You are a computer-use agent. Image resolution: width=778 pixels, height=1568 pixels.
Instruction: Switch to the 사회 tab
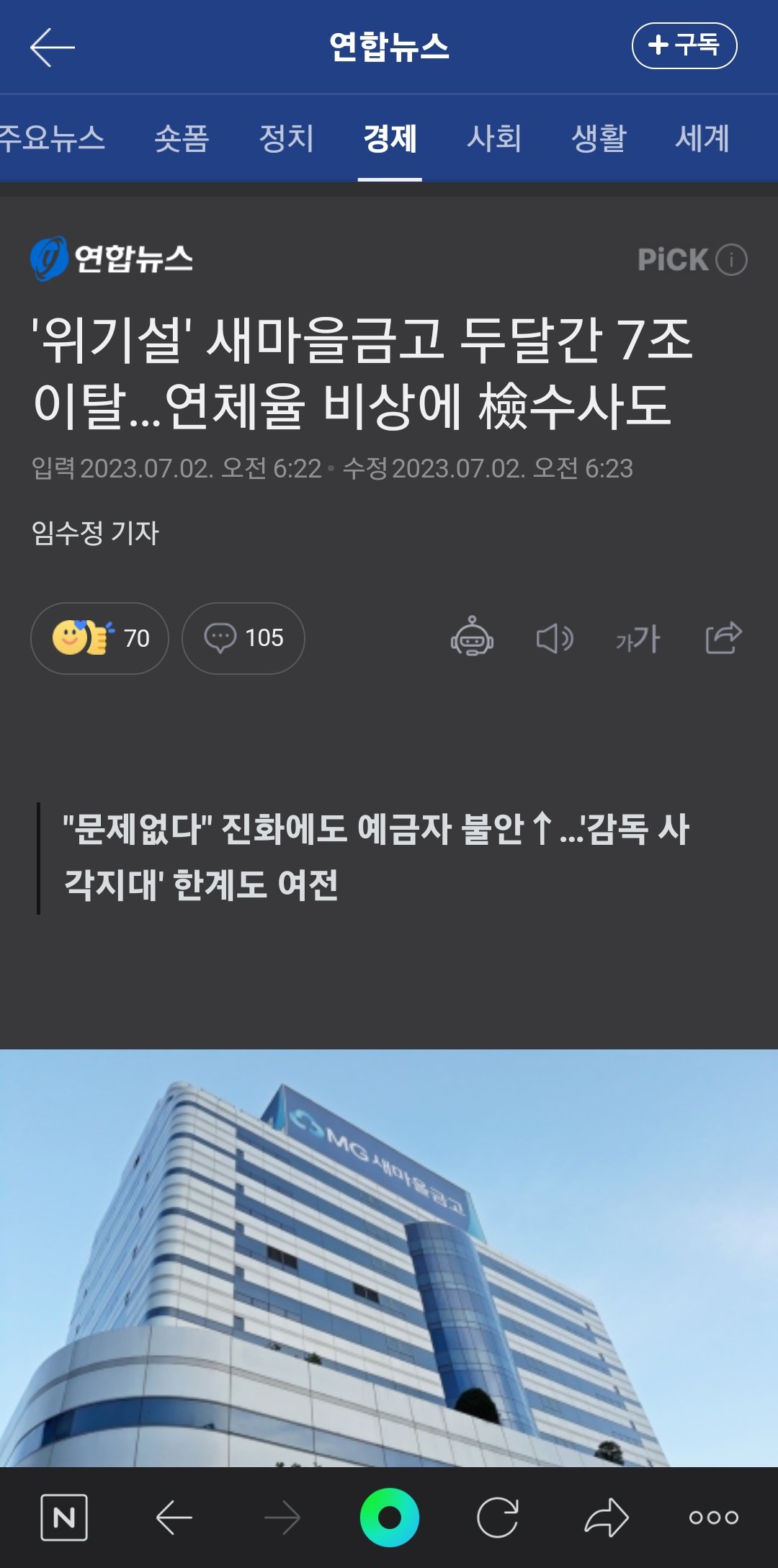pos(493,138)
